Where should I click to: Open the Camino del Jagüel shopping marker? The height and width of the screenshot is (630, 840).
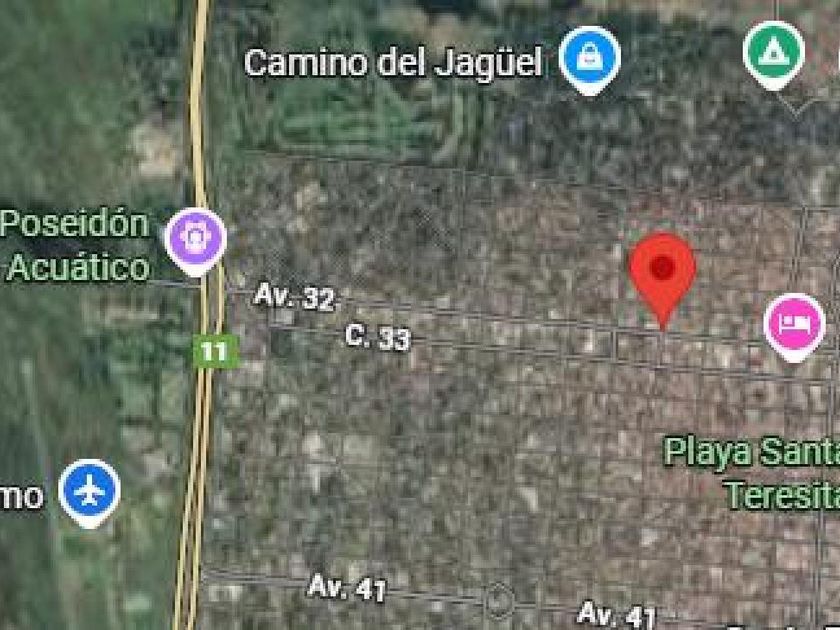coord(589,58)
